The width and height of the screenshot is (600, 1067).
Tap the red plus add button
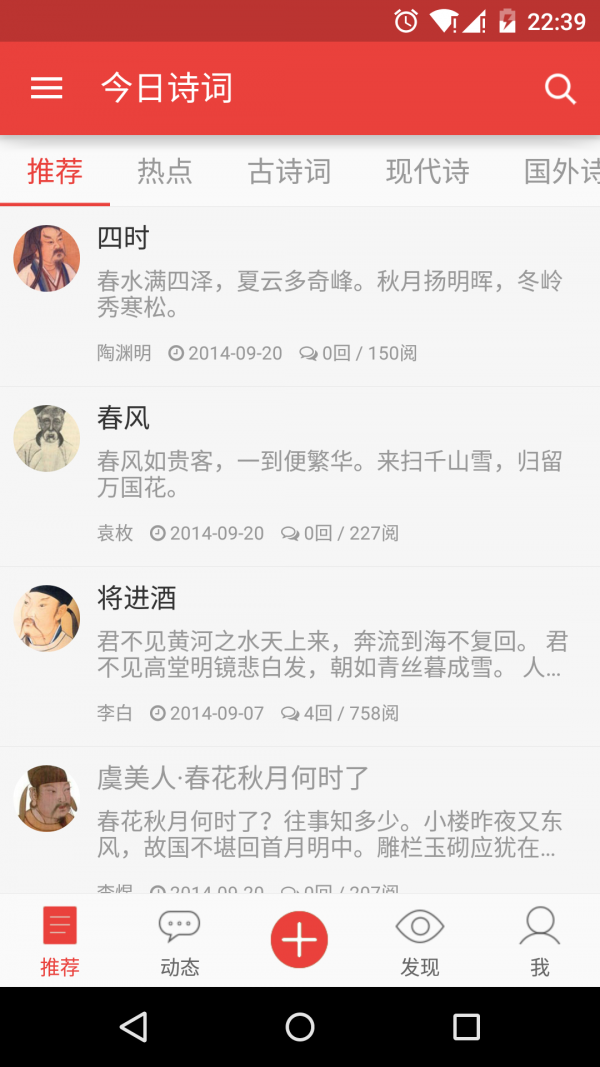pos(299,940)
